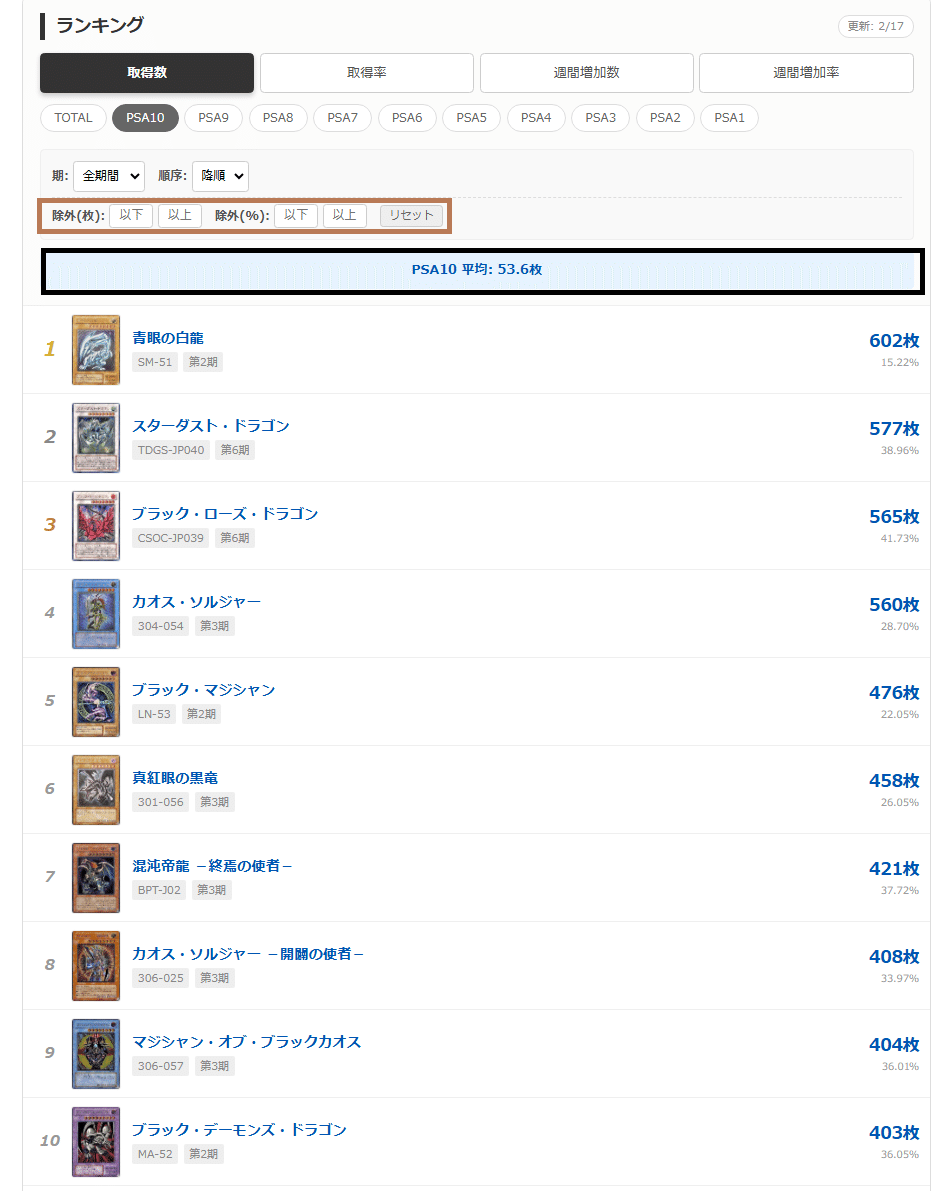Select the PSA1 grade chip

[x=729, y=118]
